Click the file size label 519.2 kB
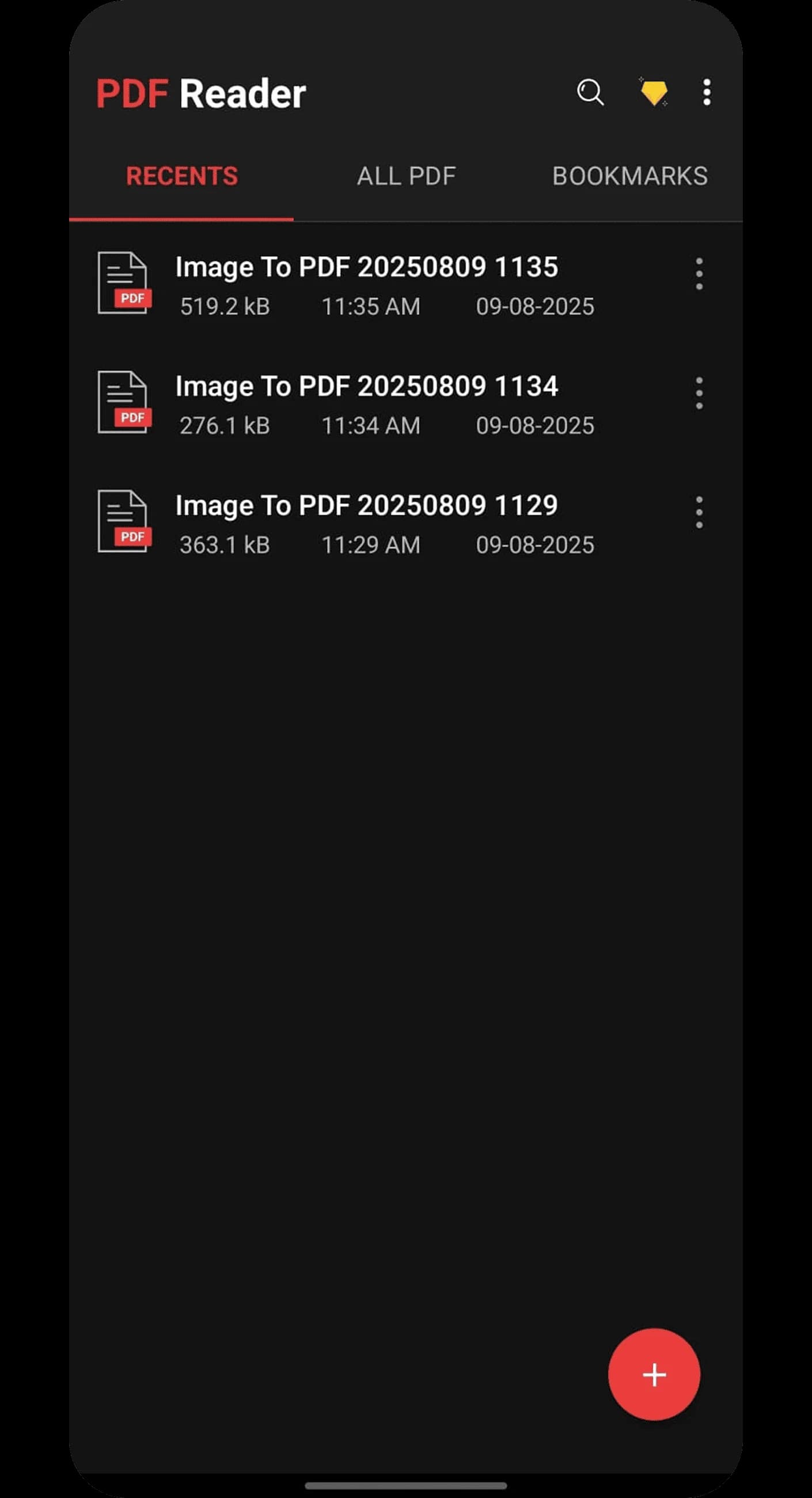 coord(225,307)
